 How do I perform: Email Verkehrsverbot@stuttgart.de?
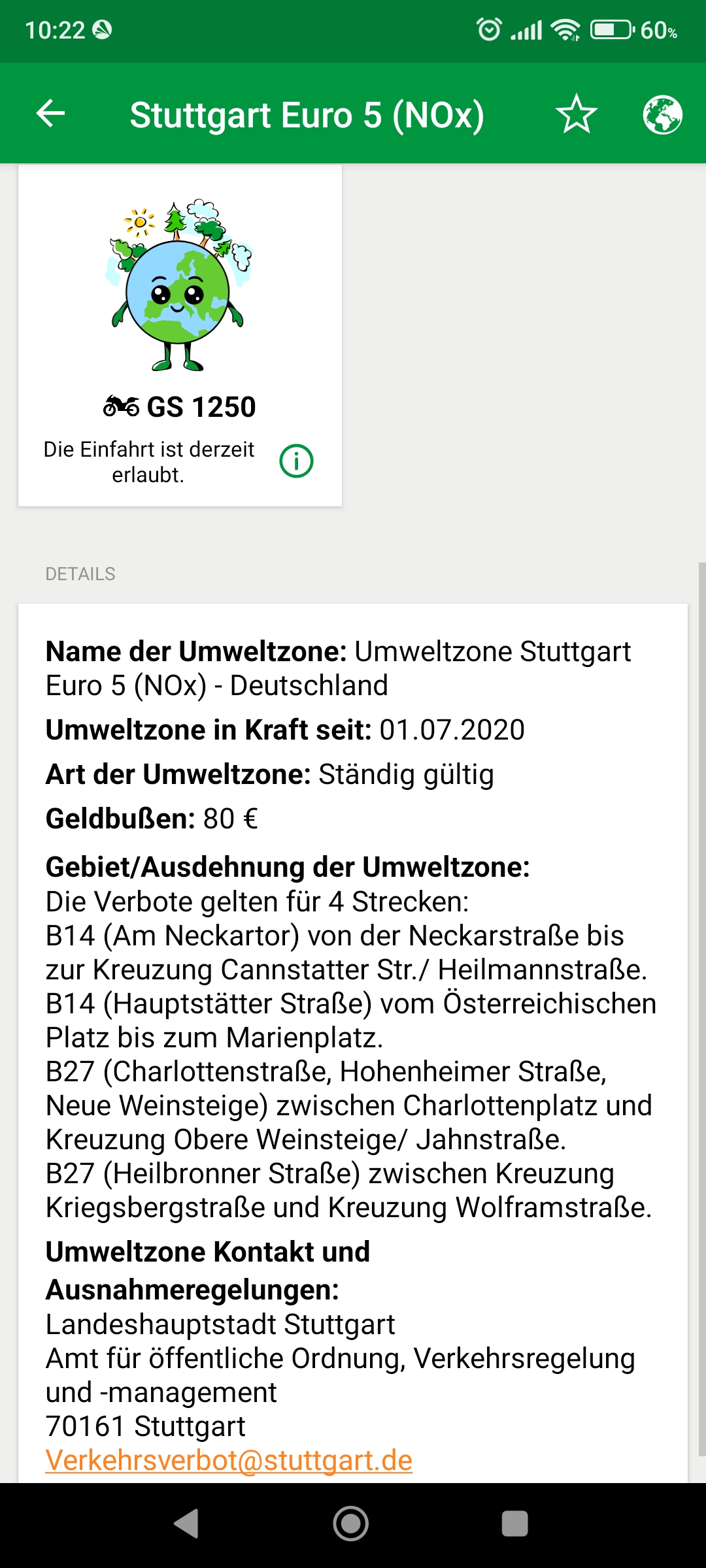point(229,1460)
